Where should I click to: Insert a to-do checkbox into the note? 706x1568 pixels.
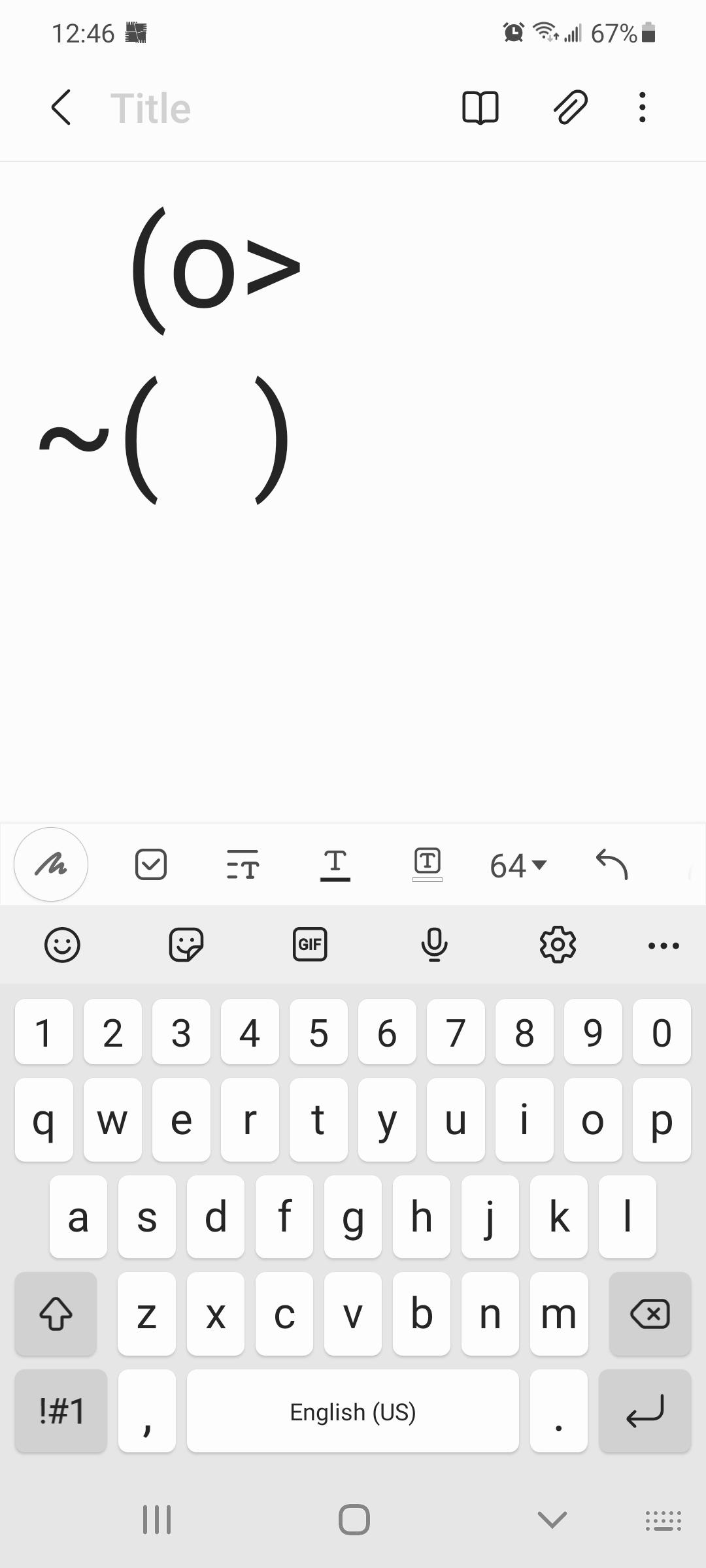click(151, 864)
